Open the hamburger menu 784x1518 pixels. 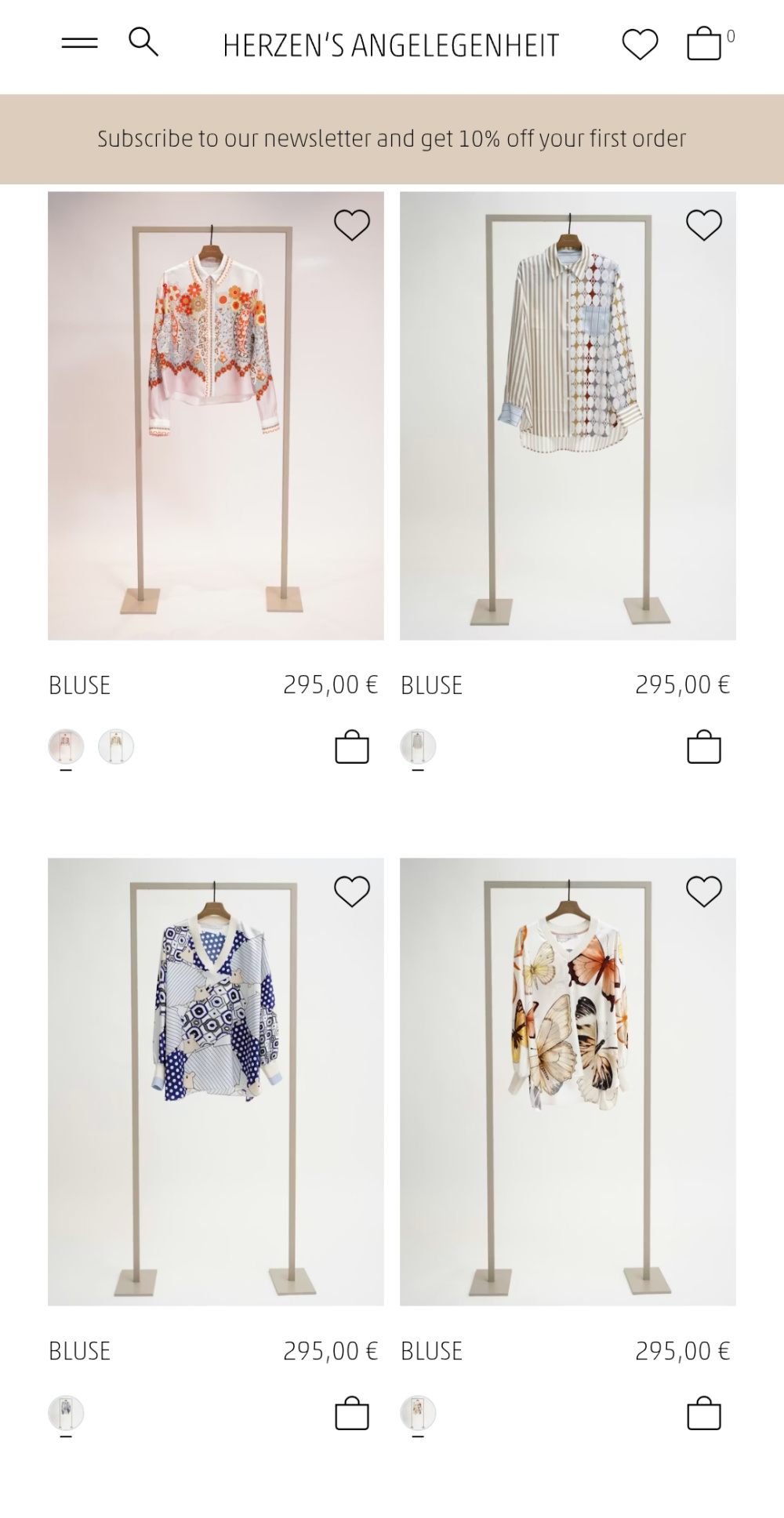point(79,43)
